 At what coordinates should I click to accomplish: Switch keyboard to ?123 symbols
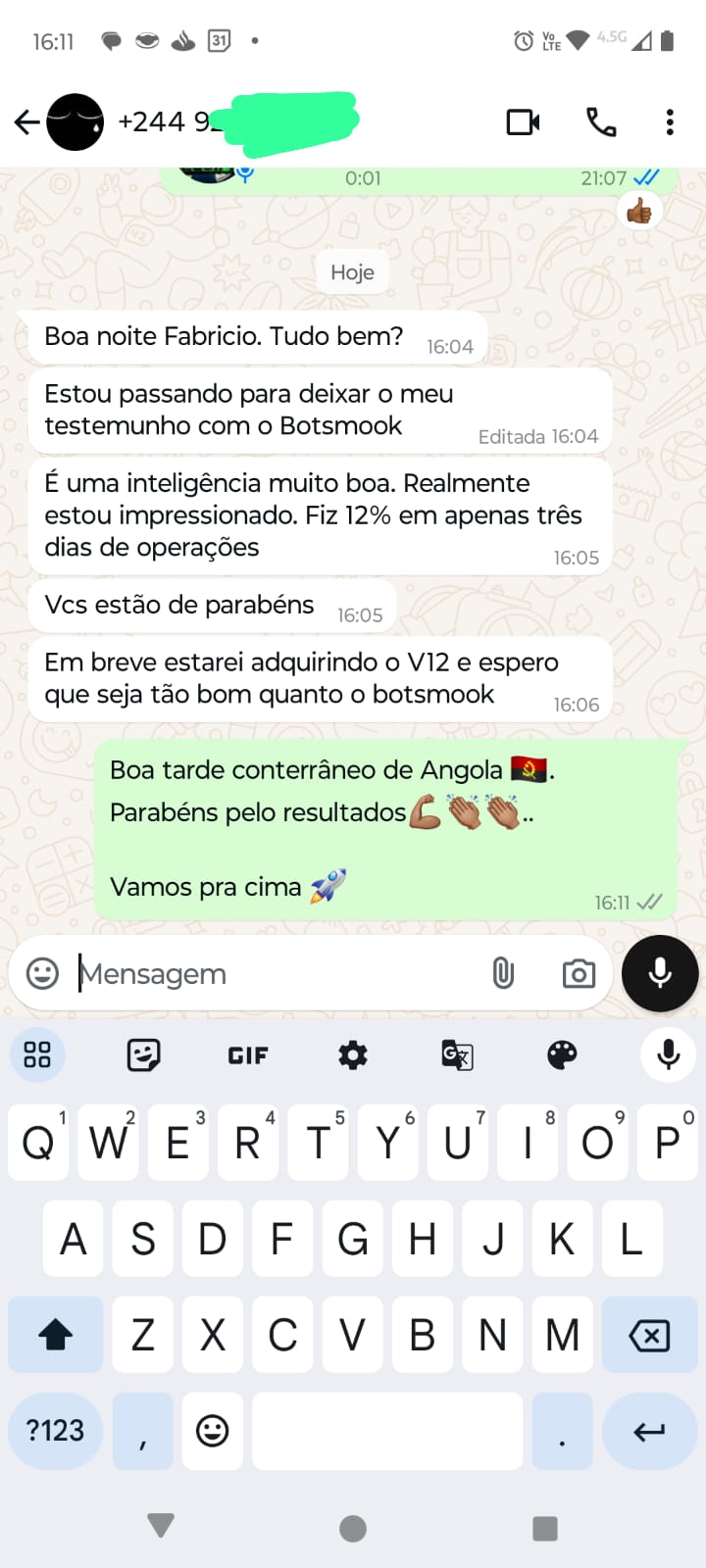[x=55, y=1431]
